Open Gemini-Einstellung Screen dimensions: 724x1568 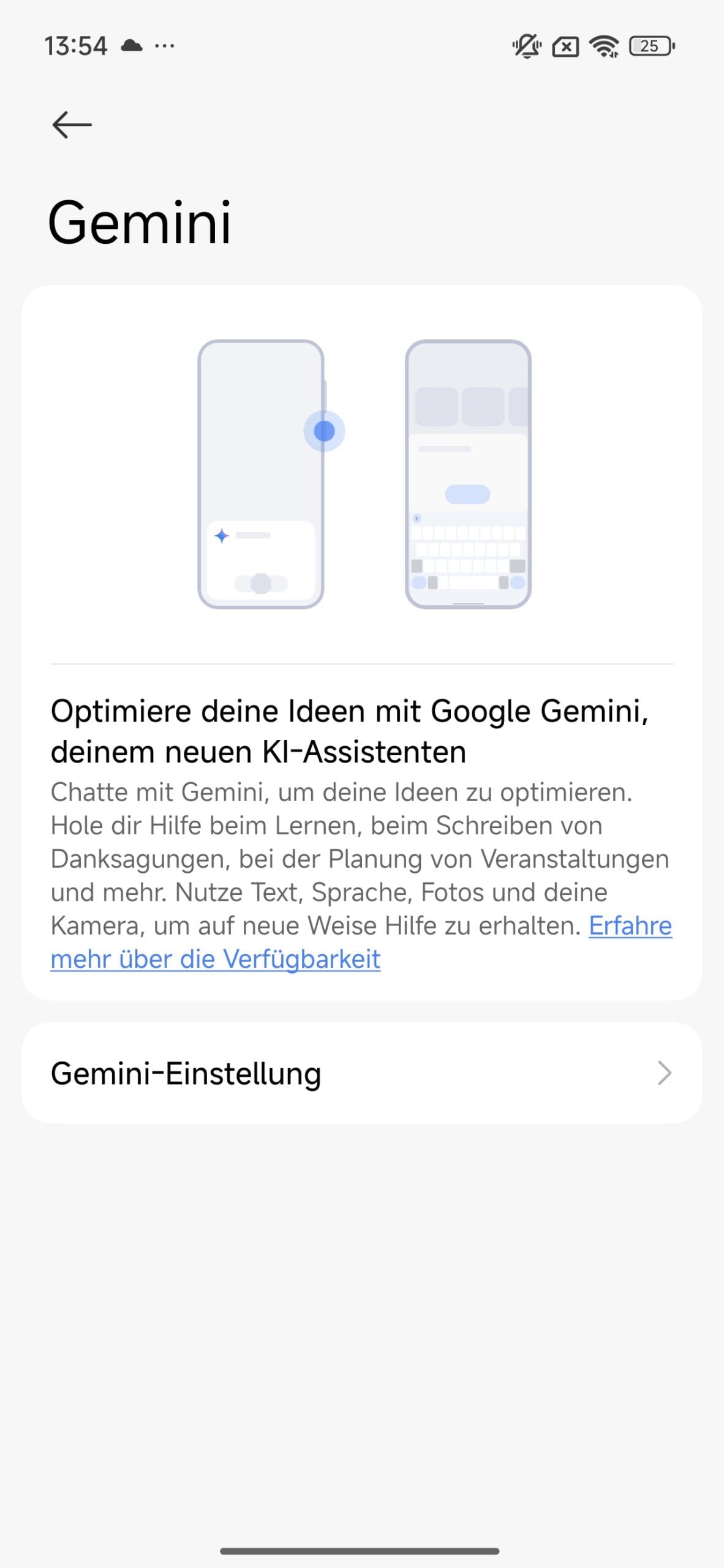tap(361, 1073)
